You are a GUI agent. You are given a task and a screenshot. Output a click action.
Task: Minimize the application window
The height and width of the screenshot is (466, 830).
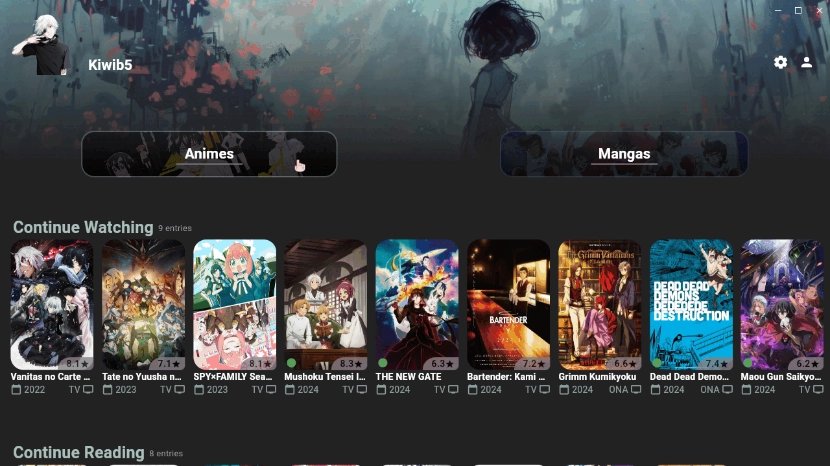[x=778, y=9]
